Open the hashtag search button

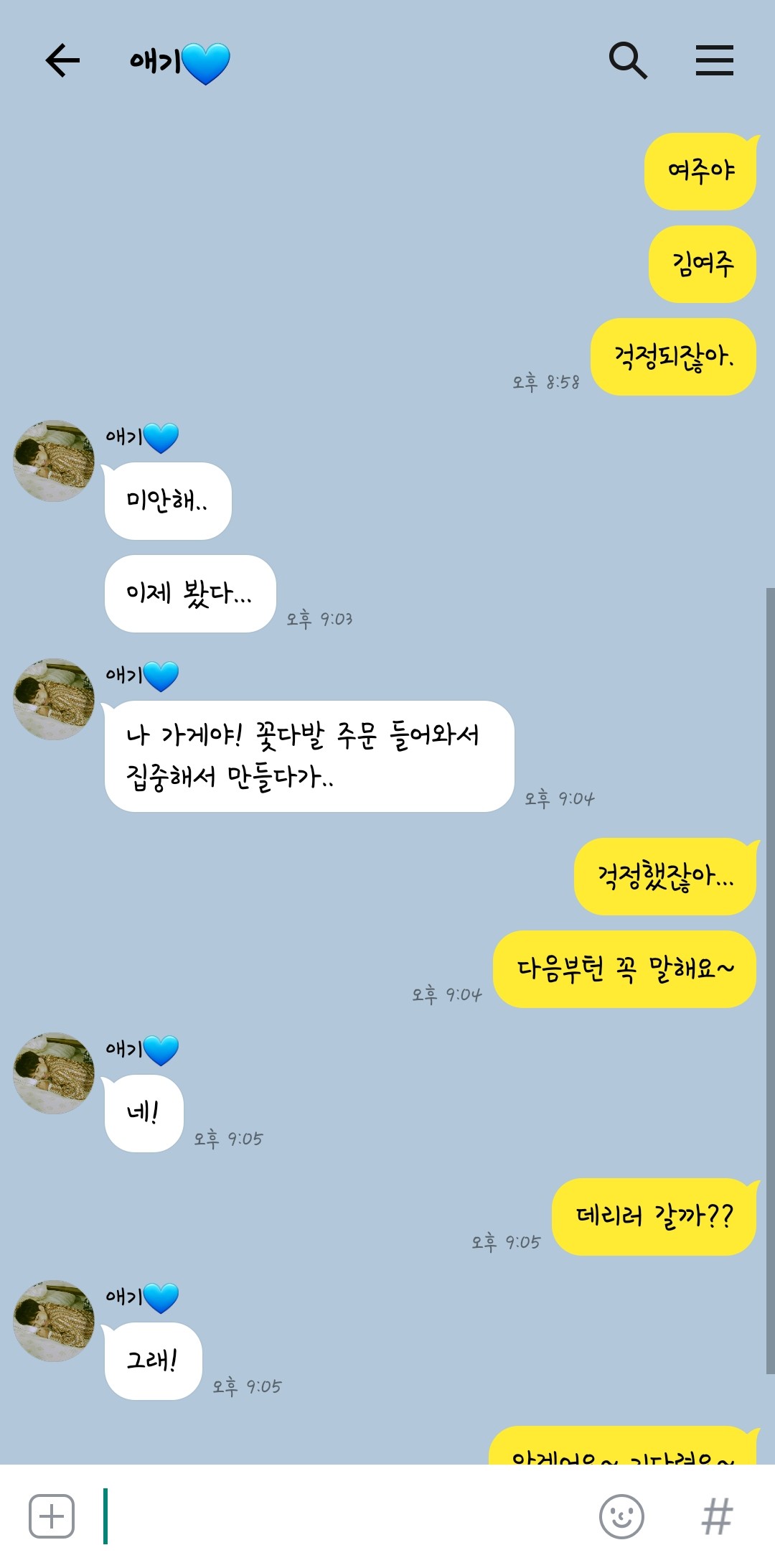click(717, 1516)
